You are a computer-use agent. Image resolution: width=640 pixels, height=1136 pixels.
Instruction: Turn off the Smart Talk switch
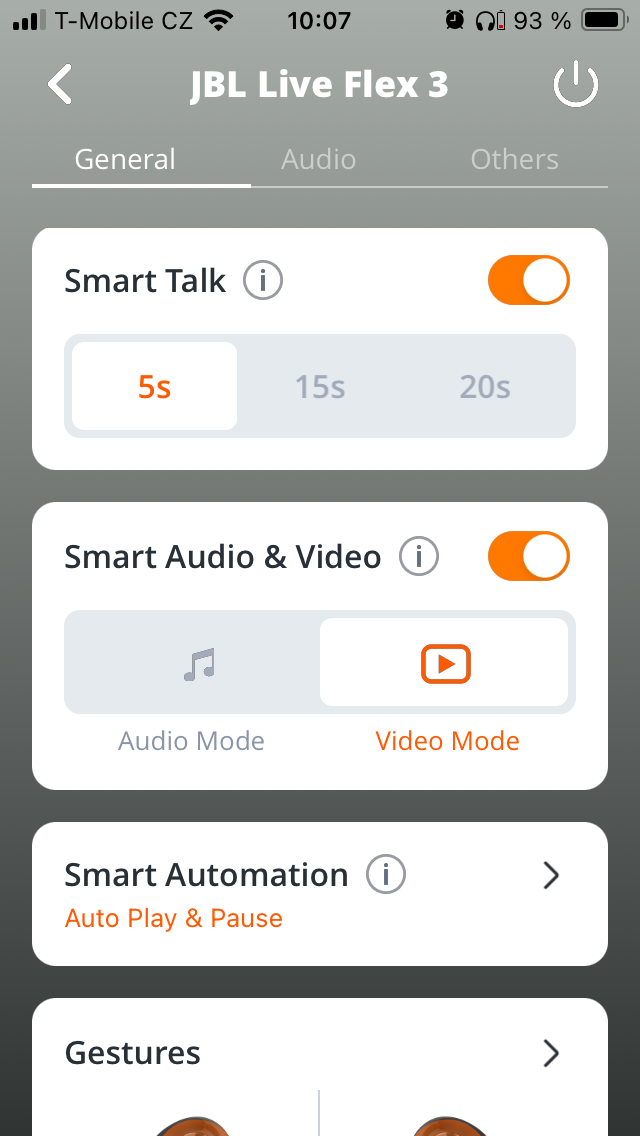(x=528, y=281)
